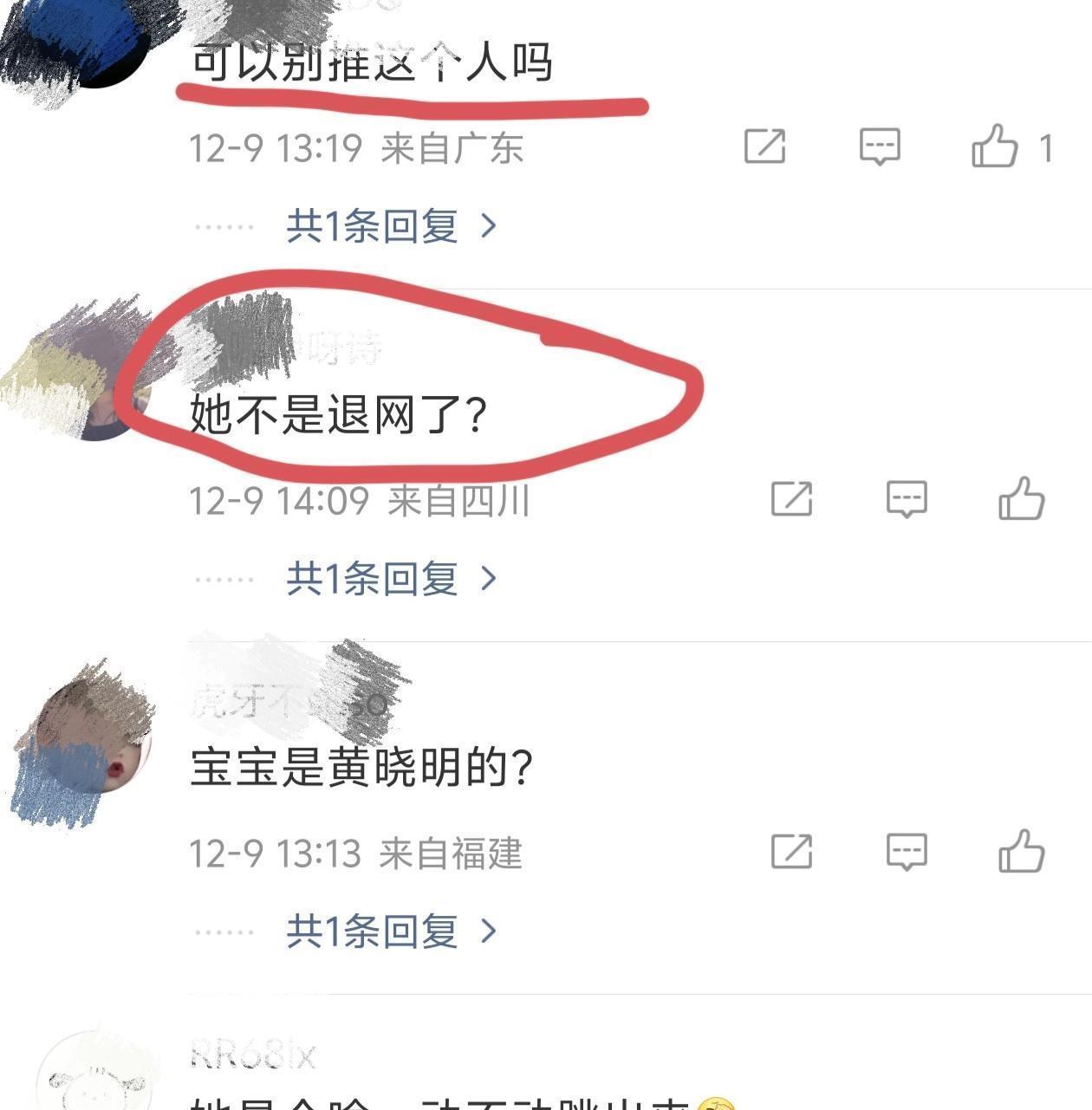Repost the comment 宝宝是黄晓明的?

[x=792, y=852]
